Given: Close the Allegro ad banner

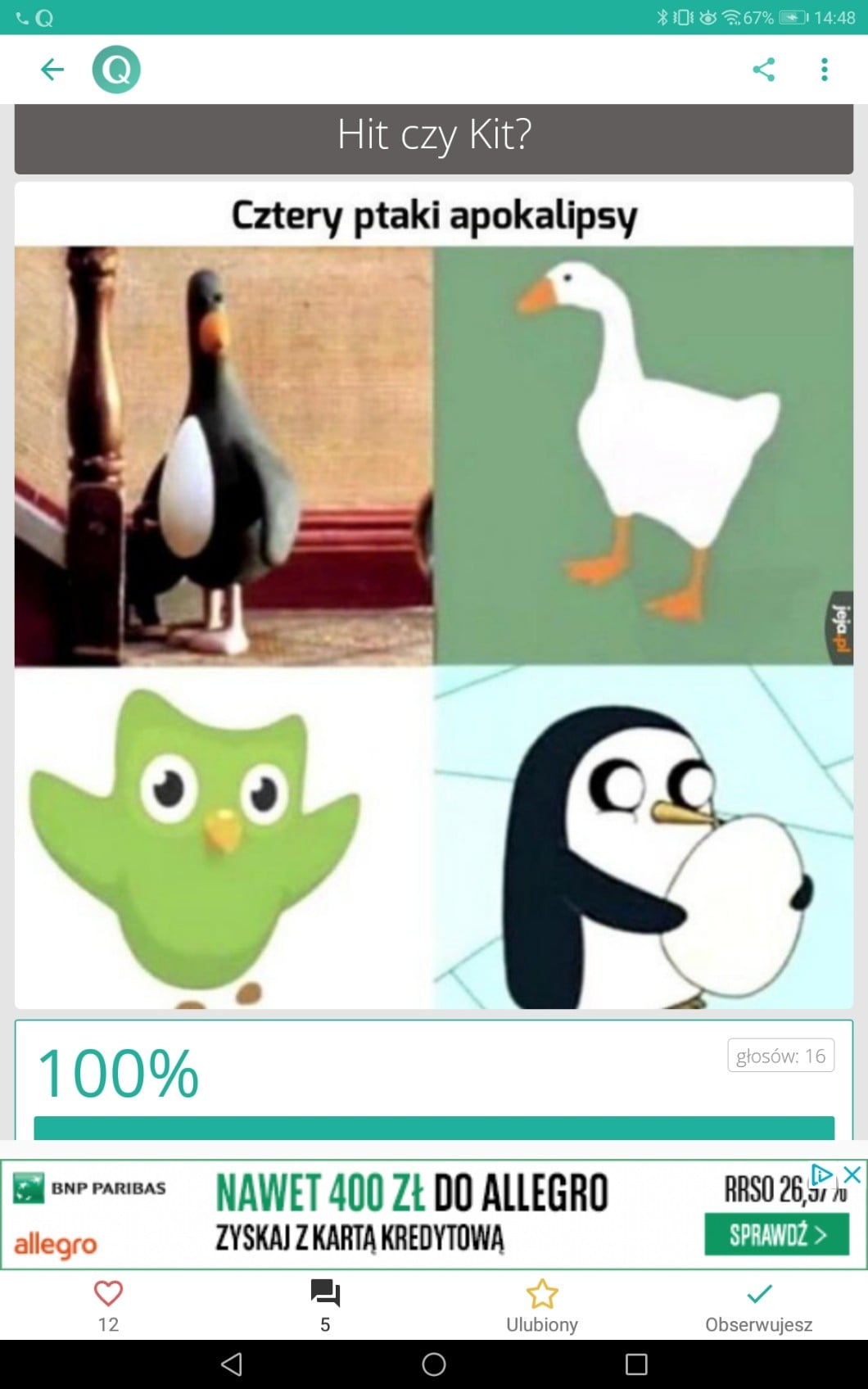Looking at the screenshot, I should coord(852,1174).
